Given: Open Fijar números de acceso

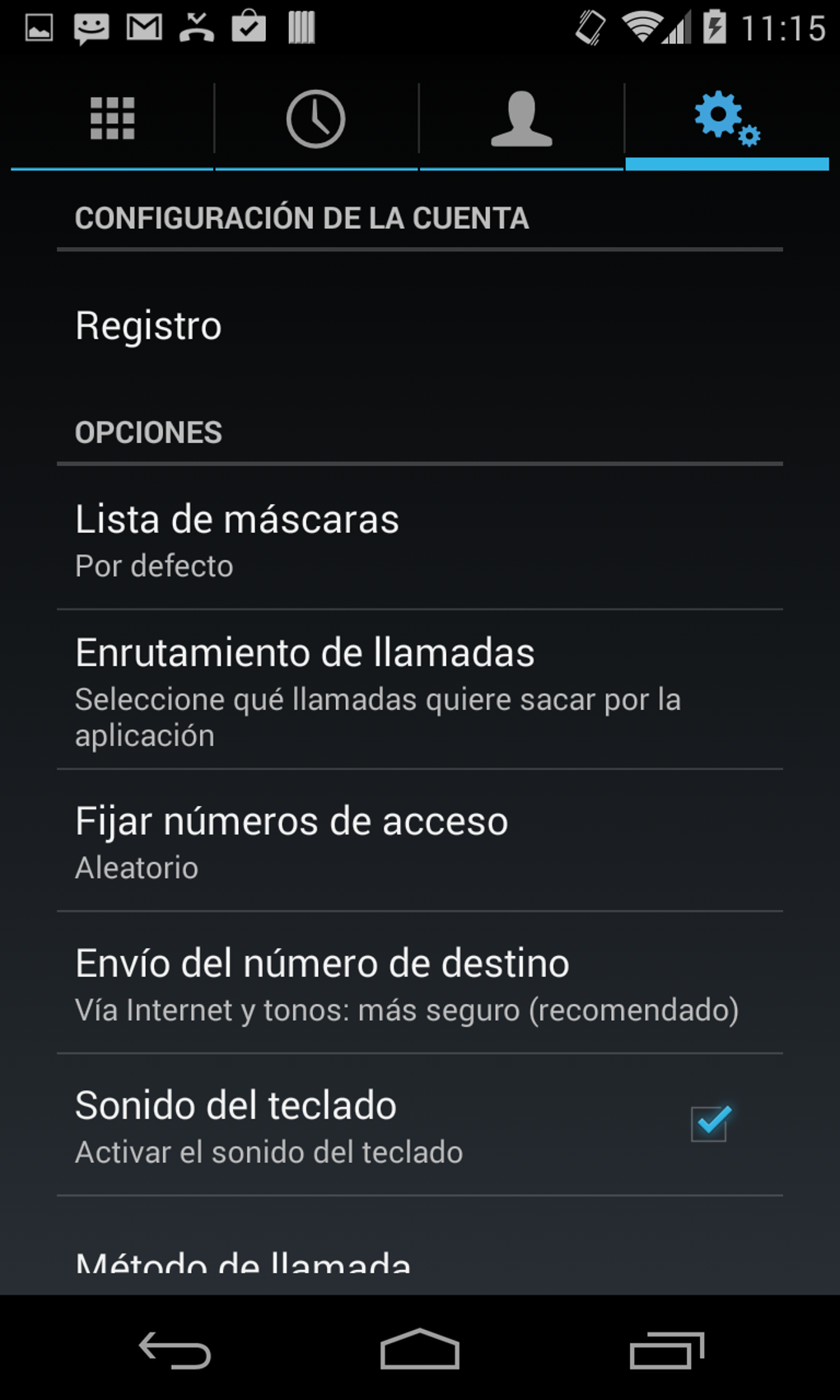Looking at the screenshot, I should pyautogui.click(x=418, y=841).
